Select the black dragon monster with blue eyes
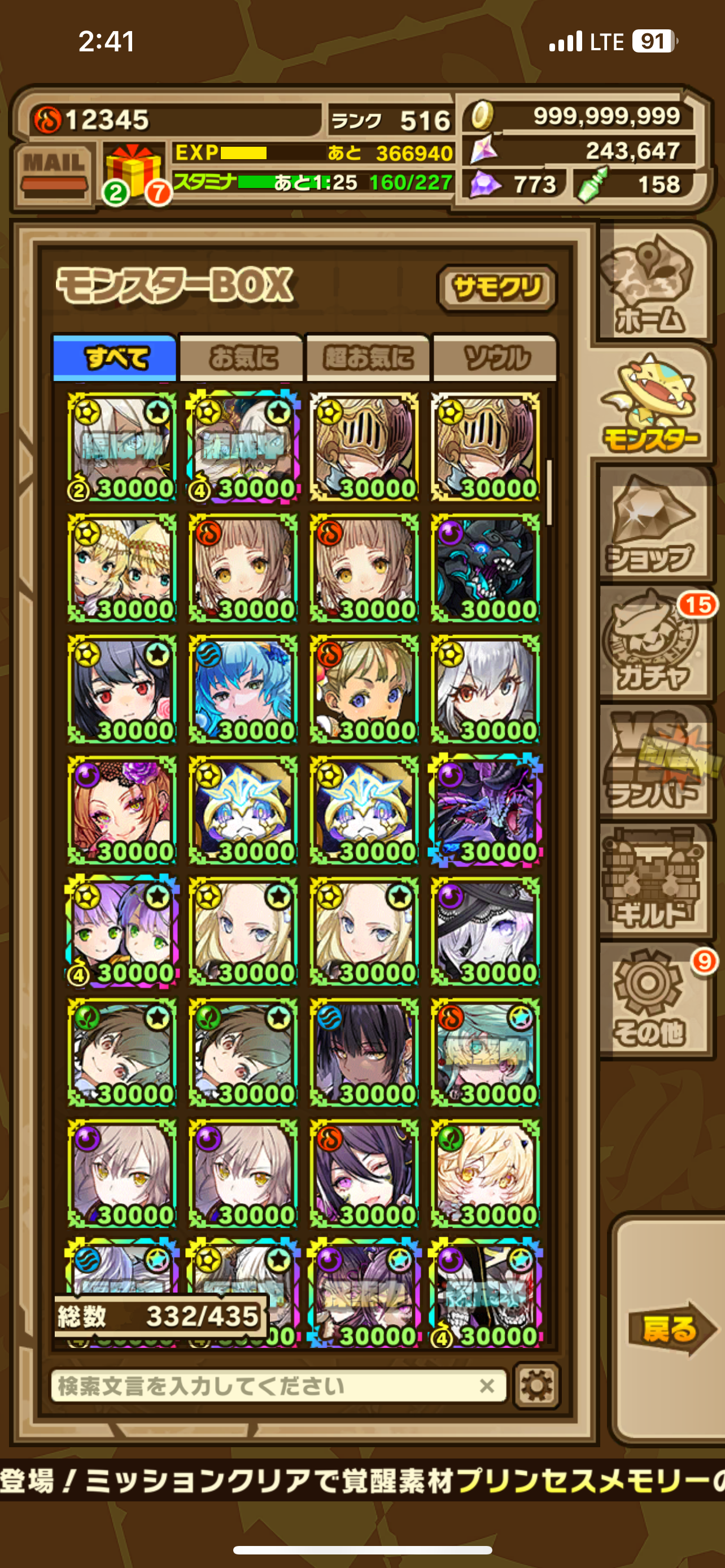 485,568
